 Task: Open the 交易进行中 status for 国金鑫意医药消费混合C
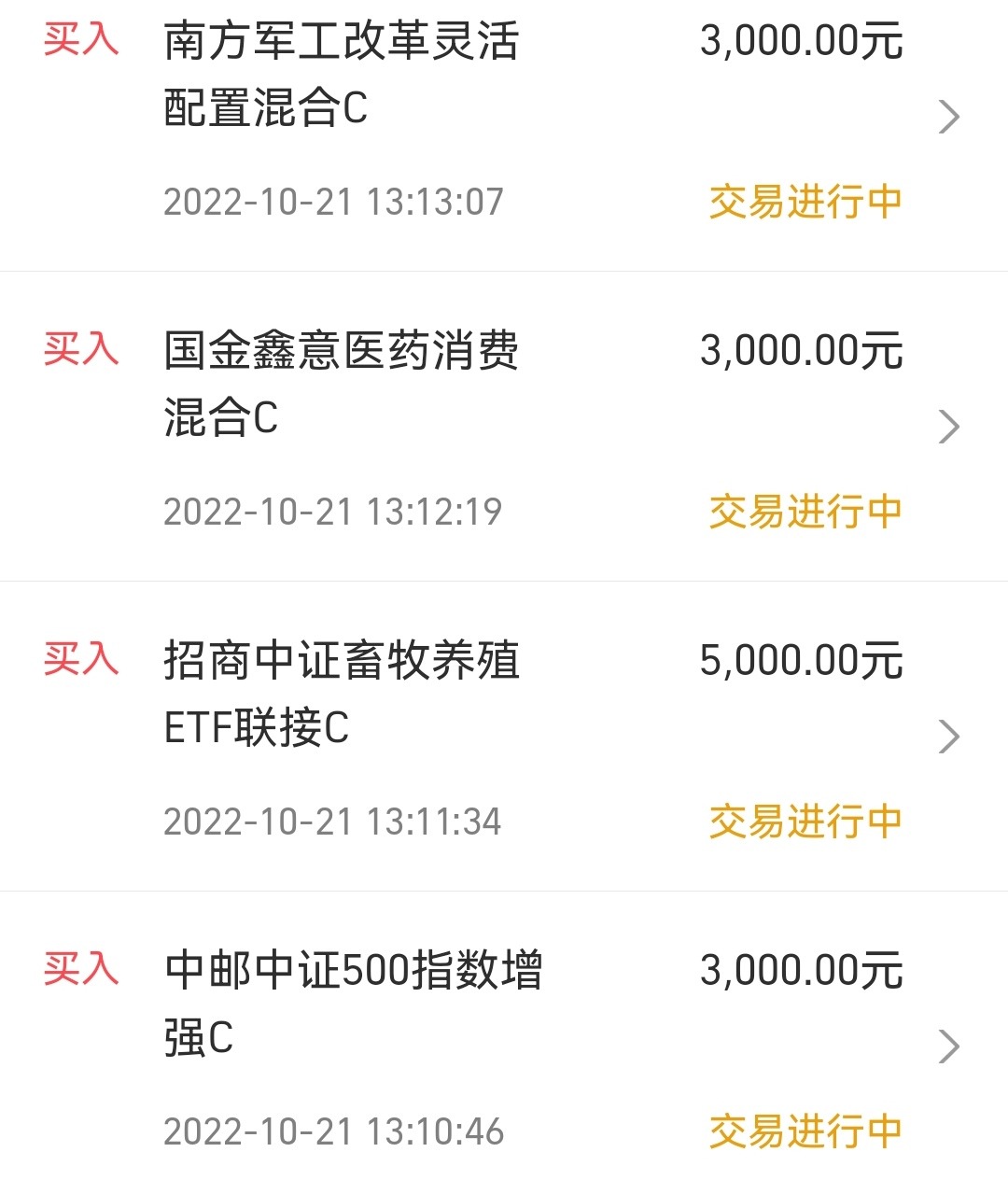(804, 511)
